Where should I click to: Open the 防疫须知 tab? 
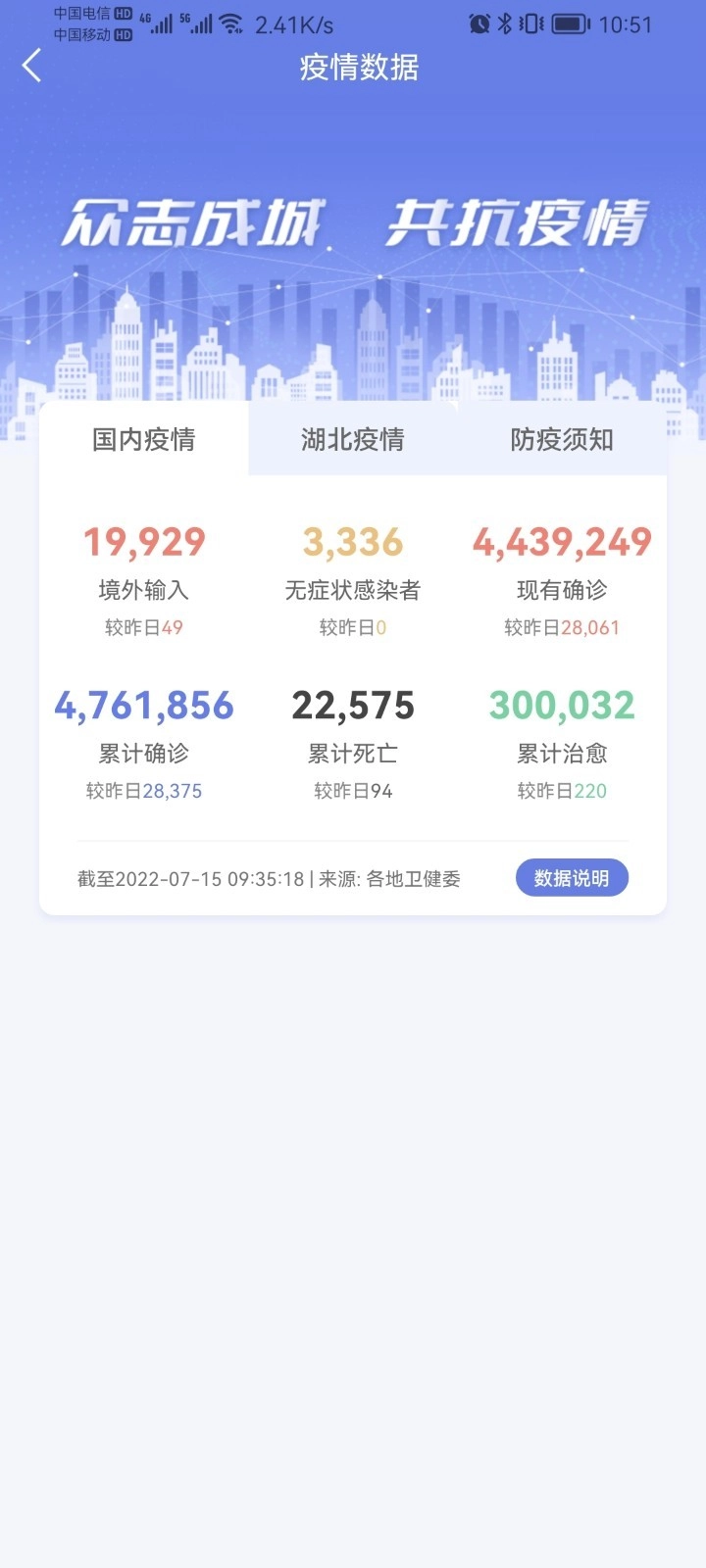(x=561, y=440)
